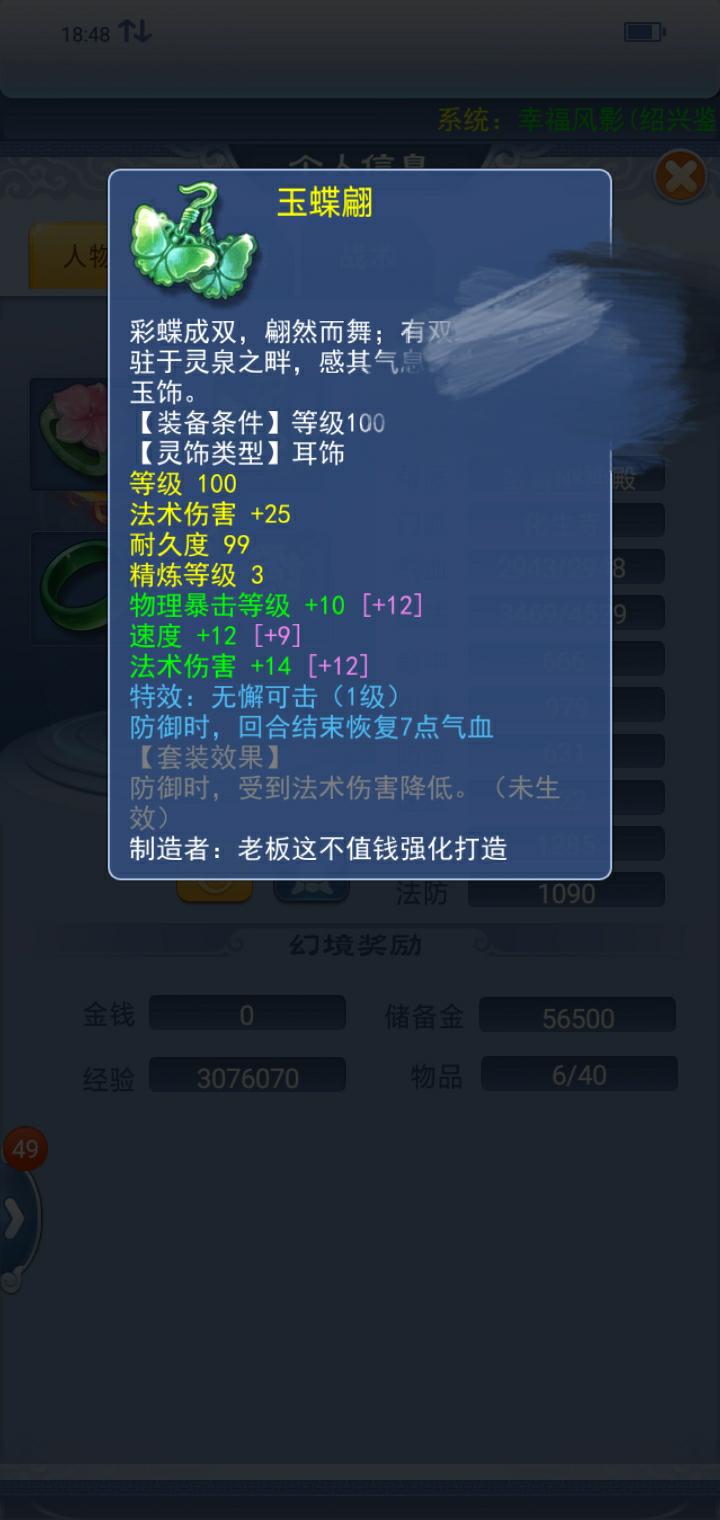This screenshot has width=720, height=1520.
Task: Close the personal info panel
Action: click(x=681, y=177)
